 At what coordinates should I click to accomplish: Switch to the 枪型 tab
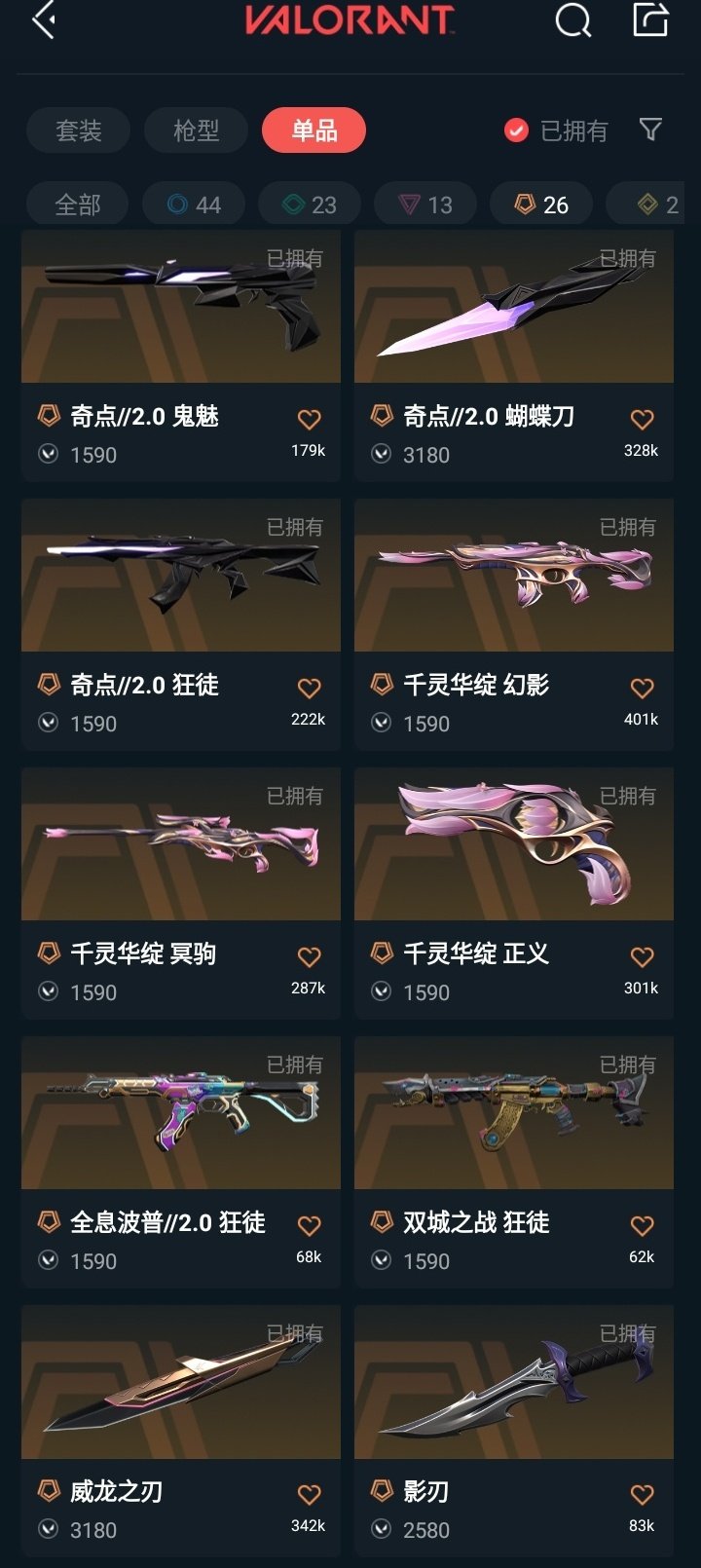(196, 131)
